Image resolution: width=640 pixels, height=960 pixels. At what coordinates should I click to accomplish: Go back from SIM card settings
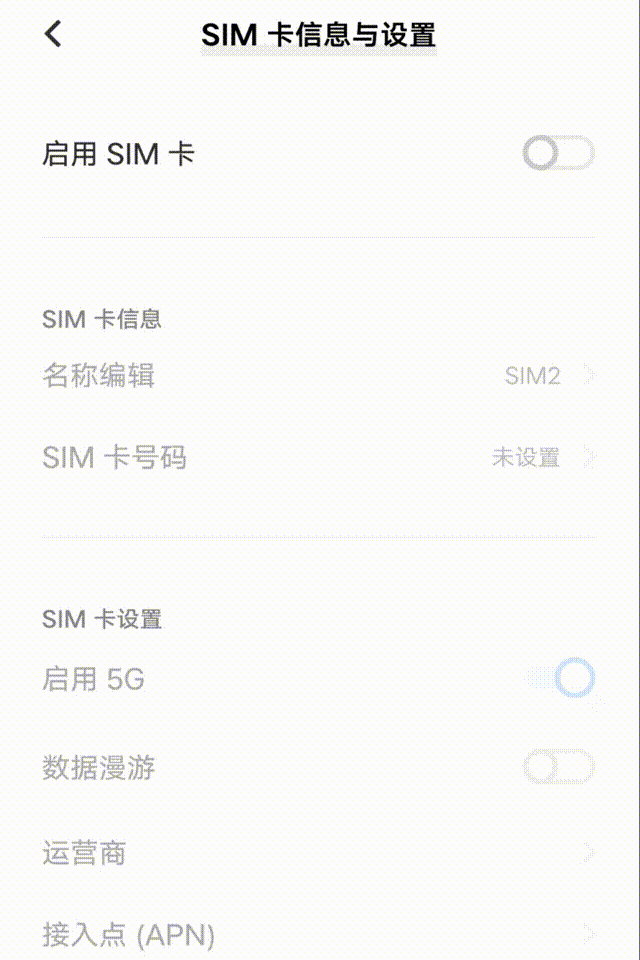53,34
